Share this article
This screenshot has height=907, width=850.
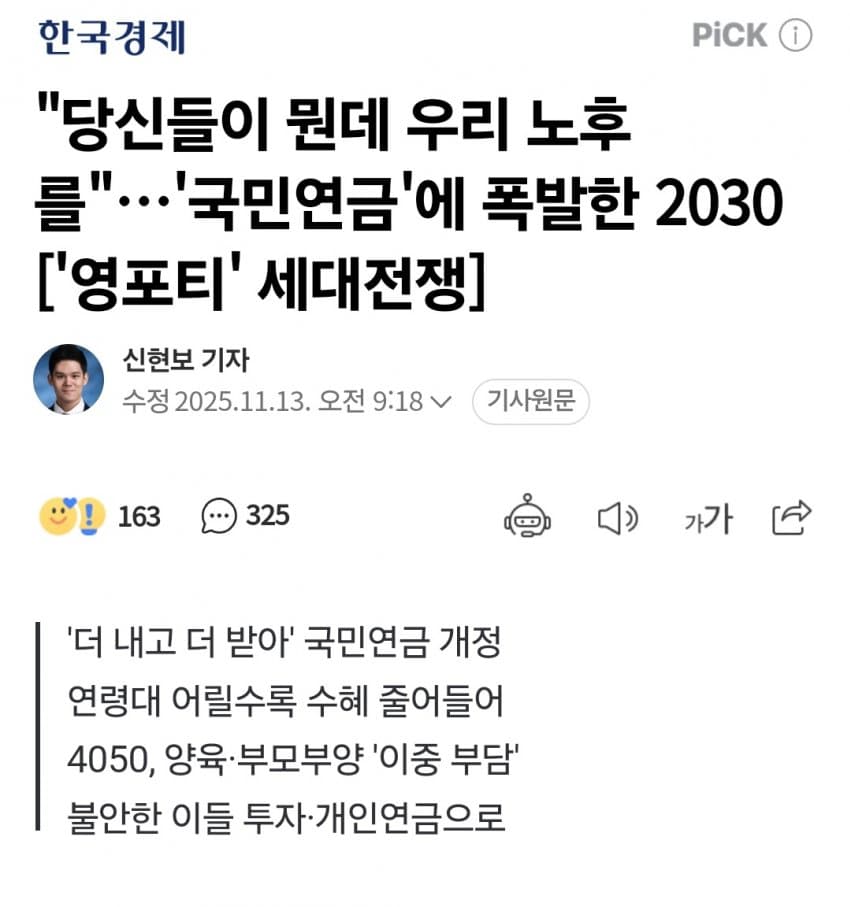(x=791, y=517)
